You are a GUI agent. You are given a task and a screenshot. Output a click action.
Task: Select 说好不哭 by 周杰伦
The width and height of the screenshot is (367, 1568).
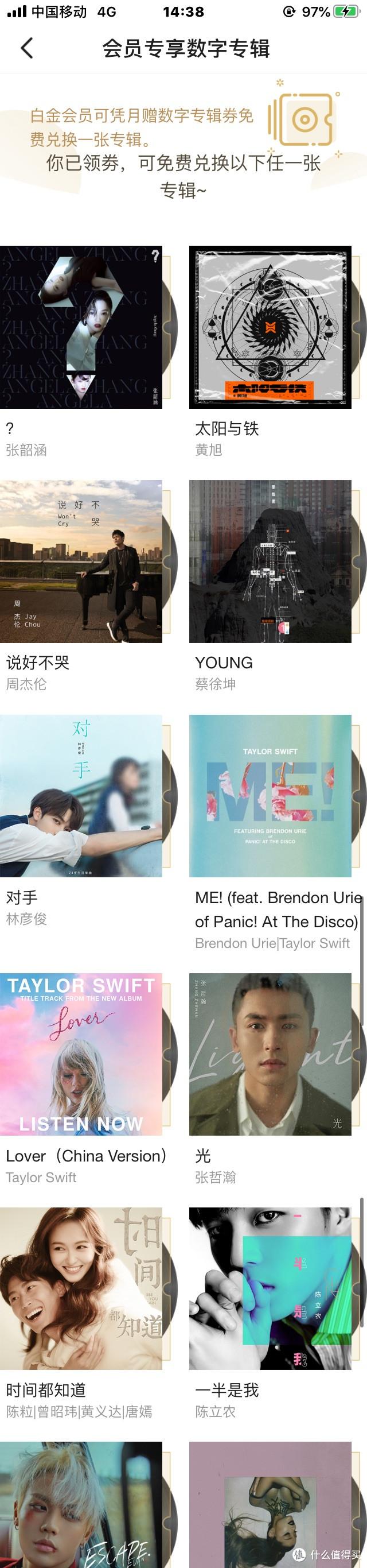[81, 561]
